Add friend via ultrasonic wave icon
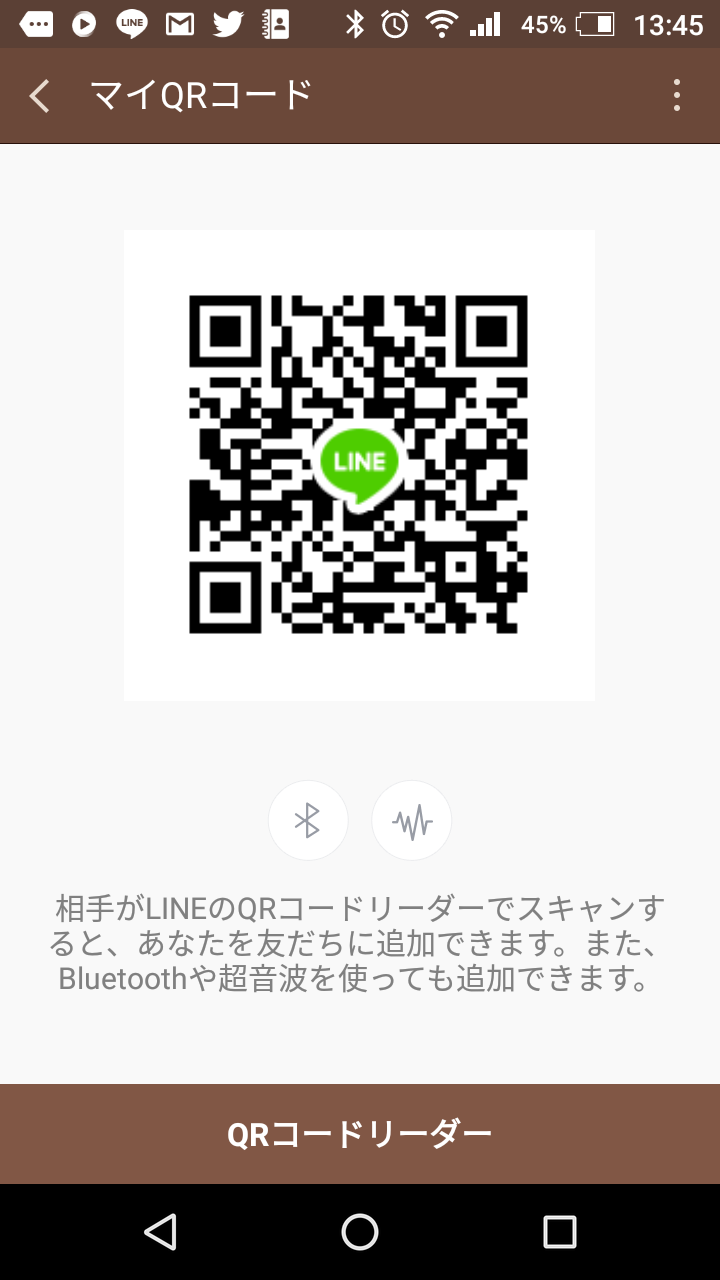Image resolution: width=720 pixels, height=1280 pixels. point(412,821)
